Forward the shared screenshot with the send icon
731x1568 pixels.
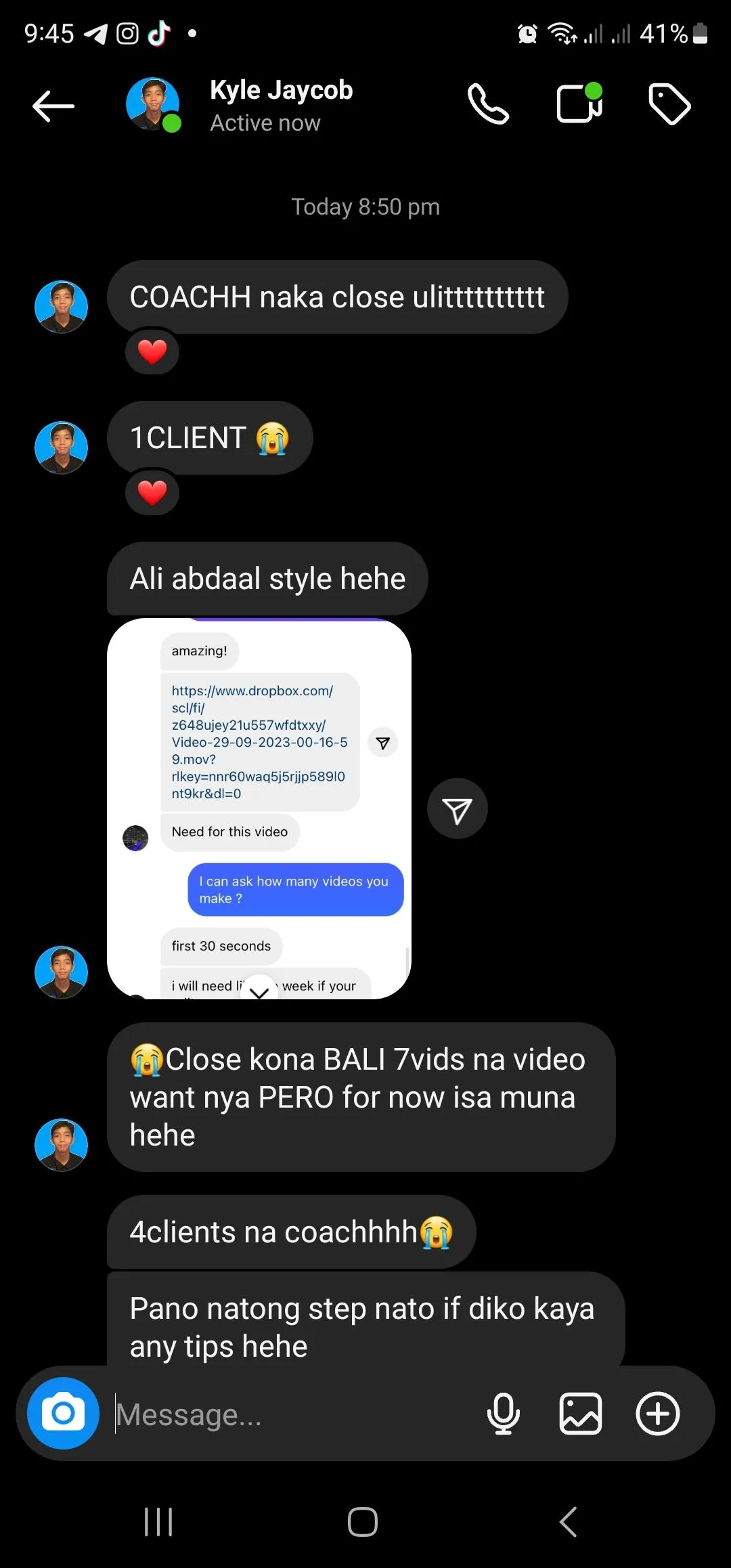pos(458,809)
